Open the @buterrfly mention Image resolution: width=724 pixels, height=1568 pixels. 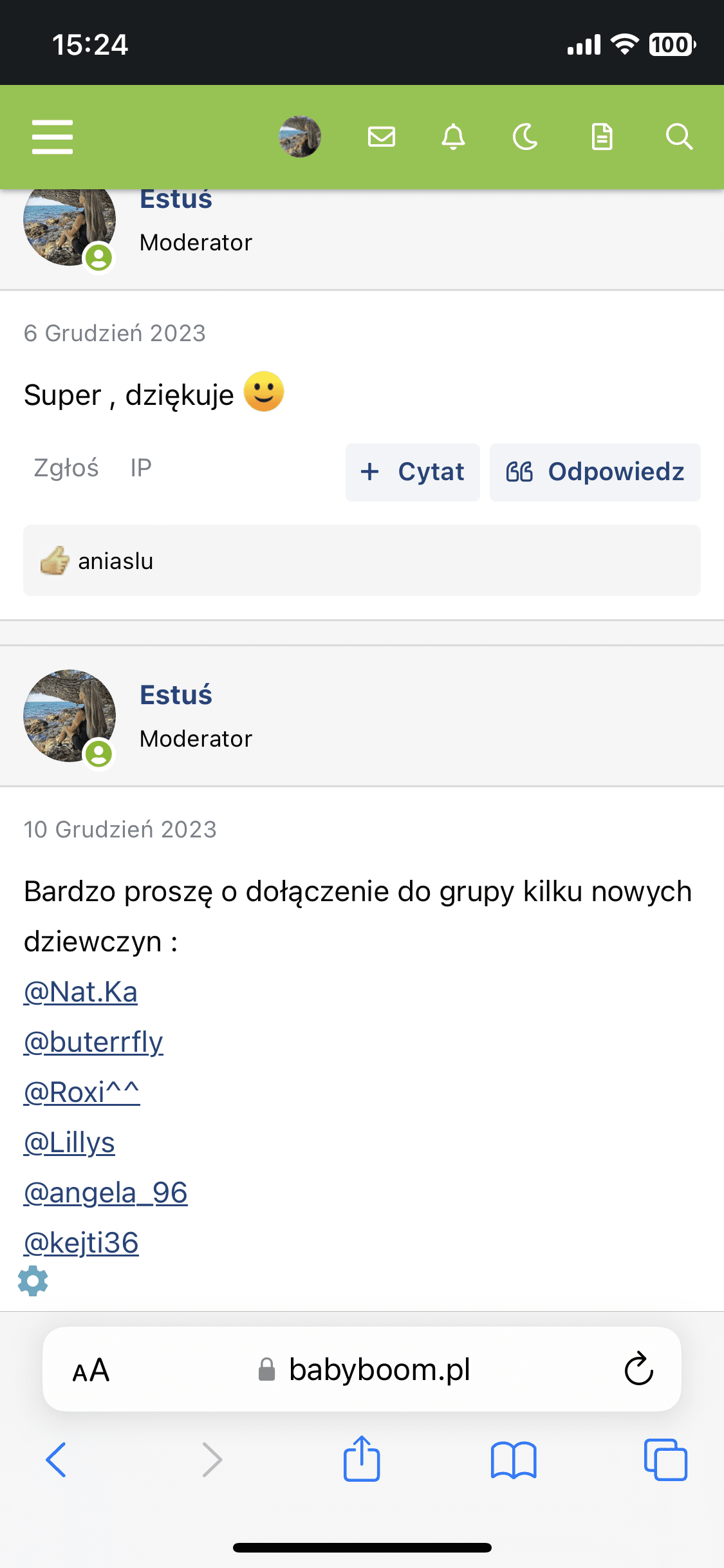coord(93,1042)
